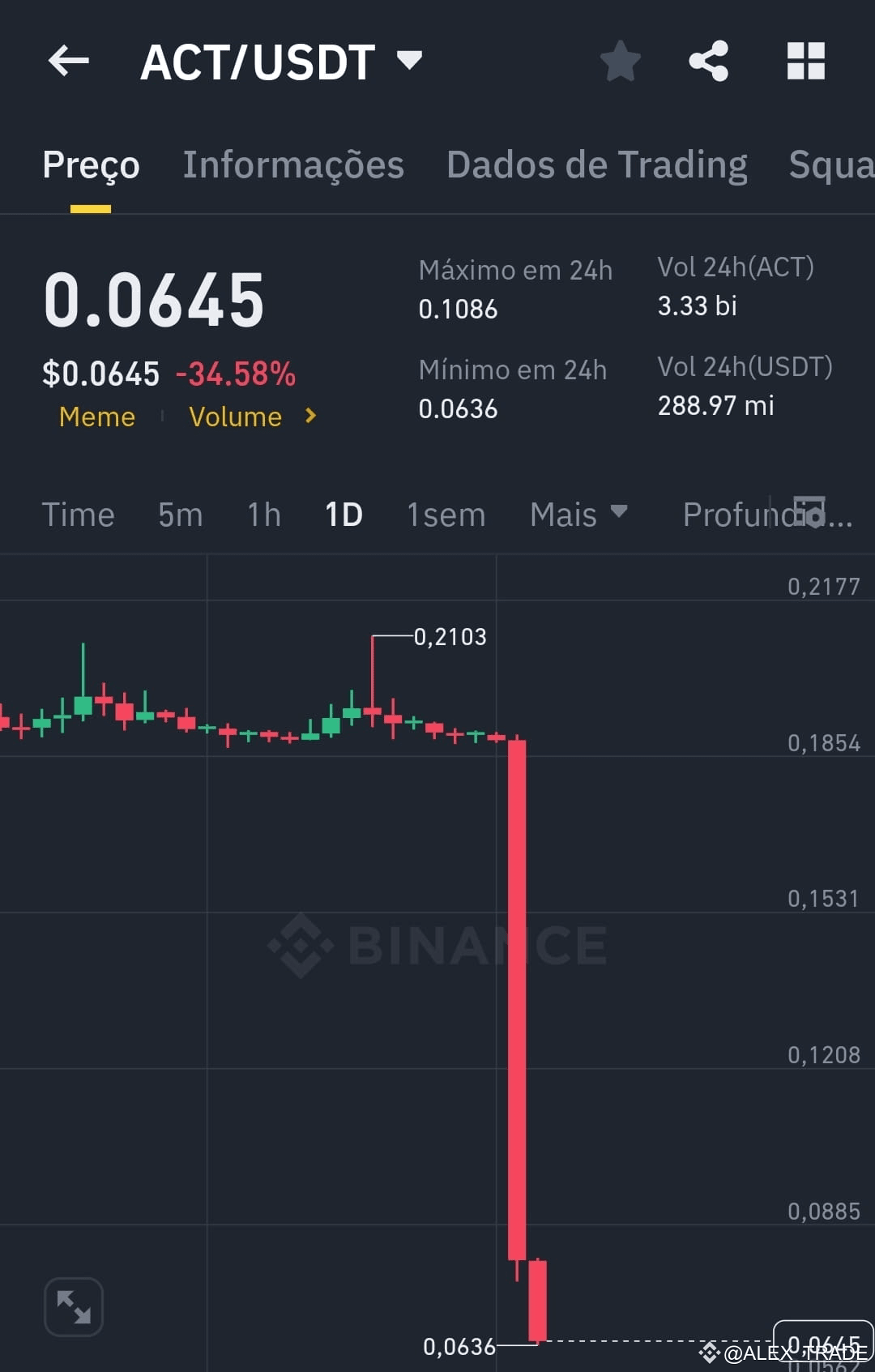Toggle the 1D candlestick interval
The image size is (875, 1372).
(342, 514)
